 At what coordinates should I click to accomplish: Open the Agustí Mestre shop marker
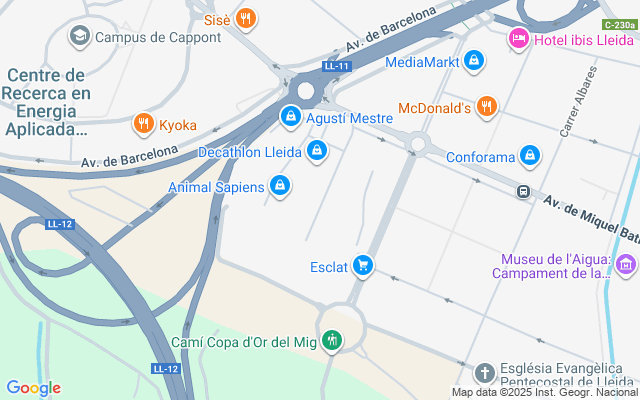pyautogui.click(x=291, y=117)
